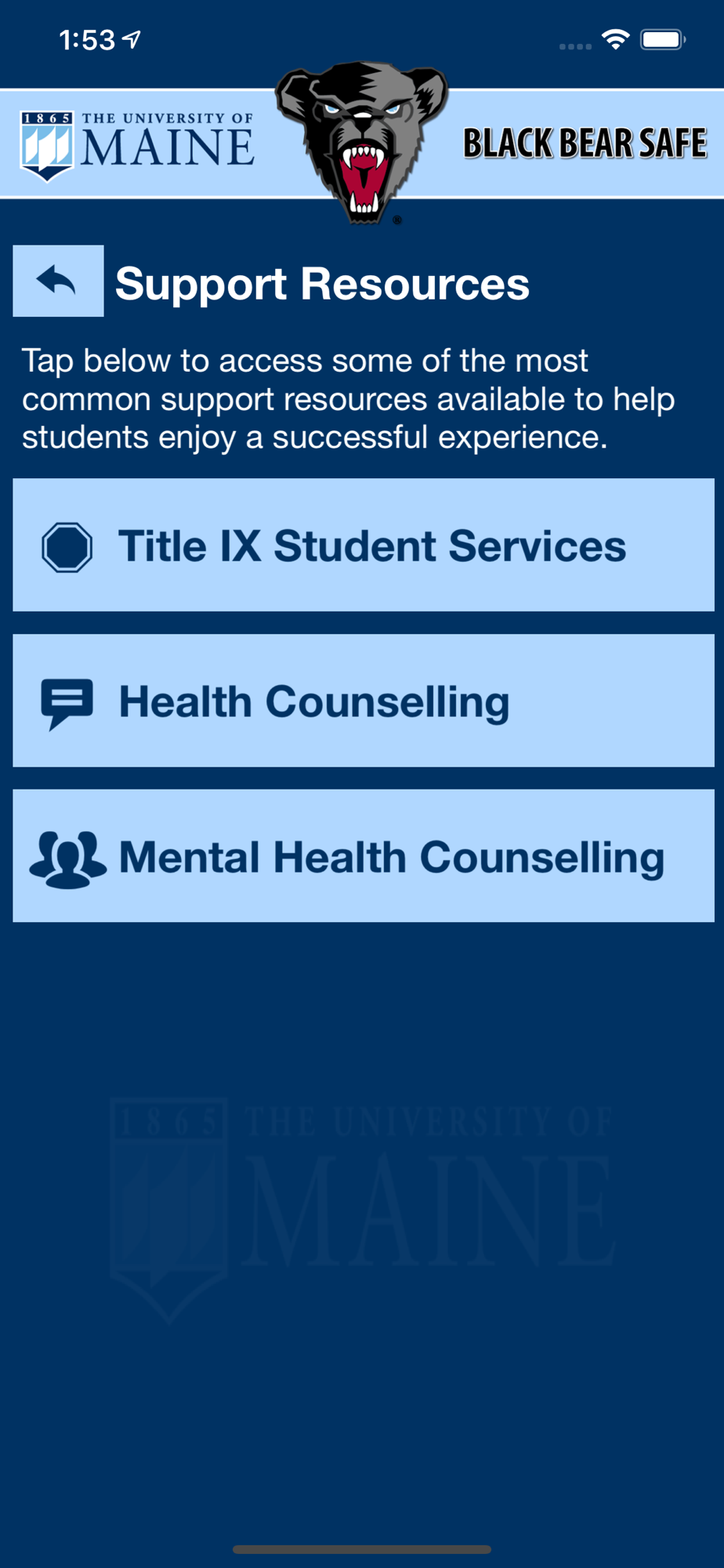Open Title IX Student Services
The width and height of the screenshot is (724, 1568).
pos(364,545)
